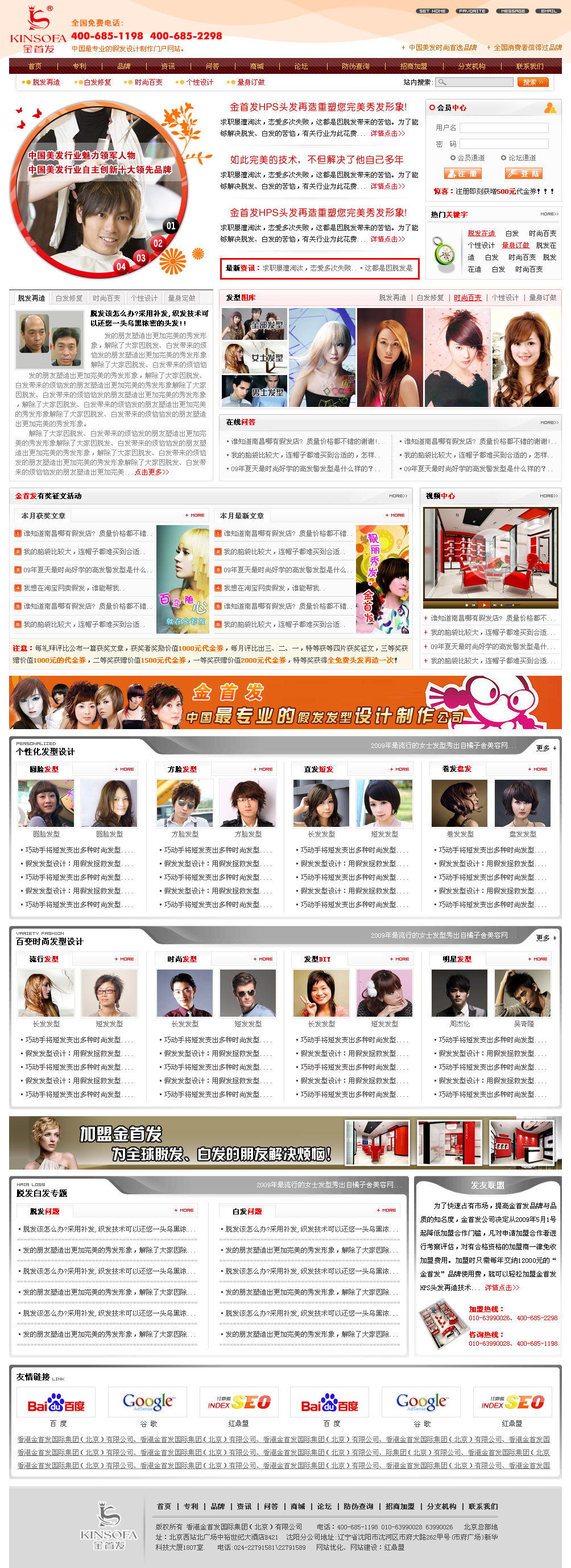Tap the 用户名 username field
Viewport: 571px width, 1568px height.
503,128
